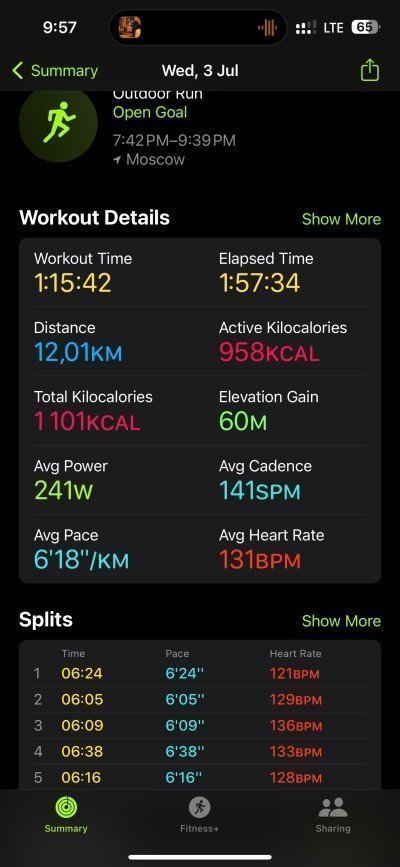Viewport: 400px width, 867px height.
Task: Switch to the Fitness+ tab
Action: (199, 815)
